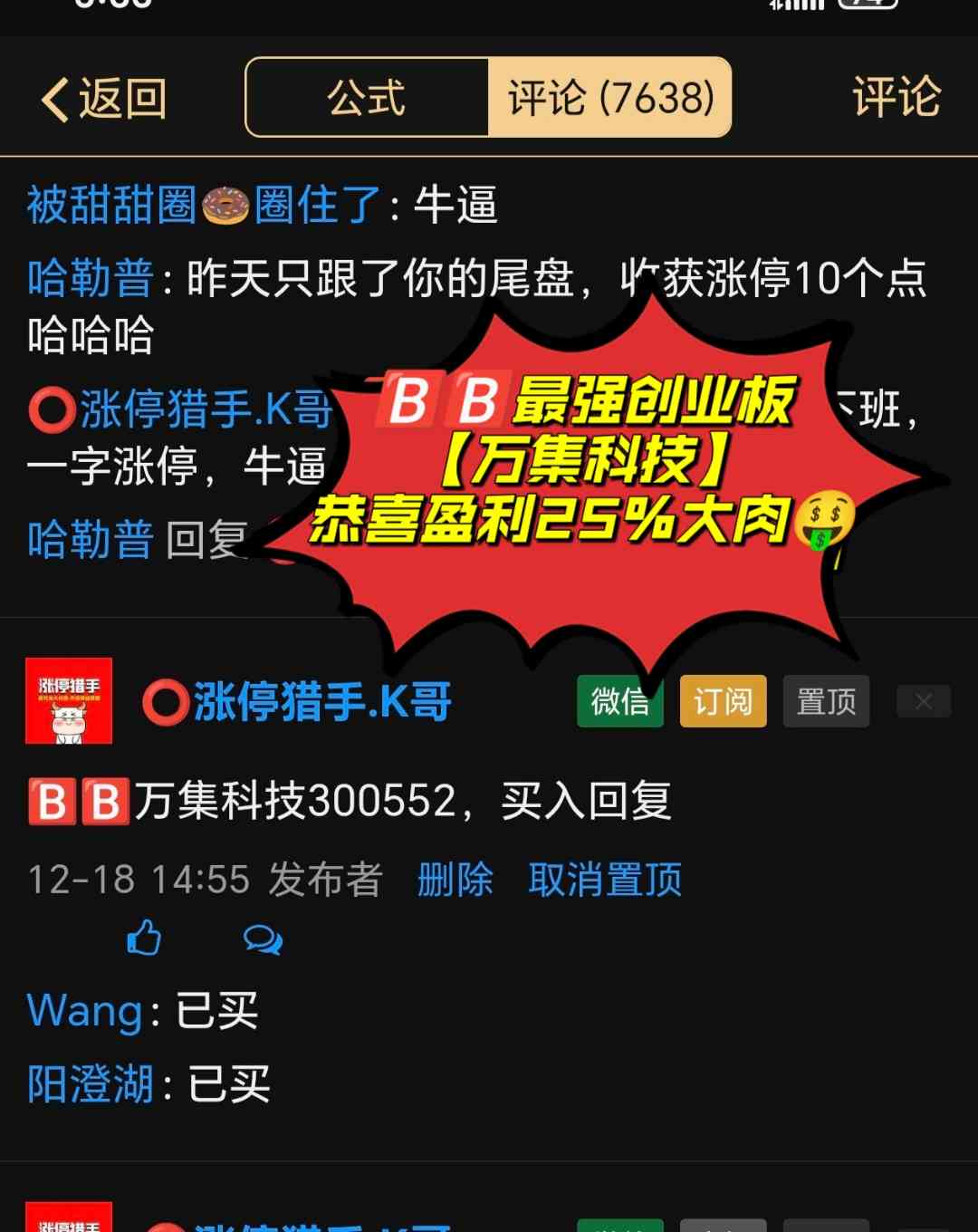Image resolution: width=978 pixels, height=1232 pixels.
Task: Tap the green 微信 button
Action: click(619, 701)
